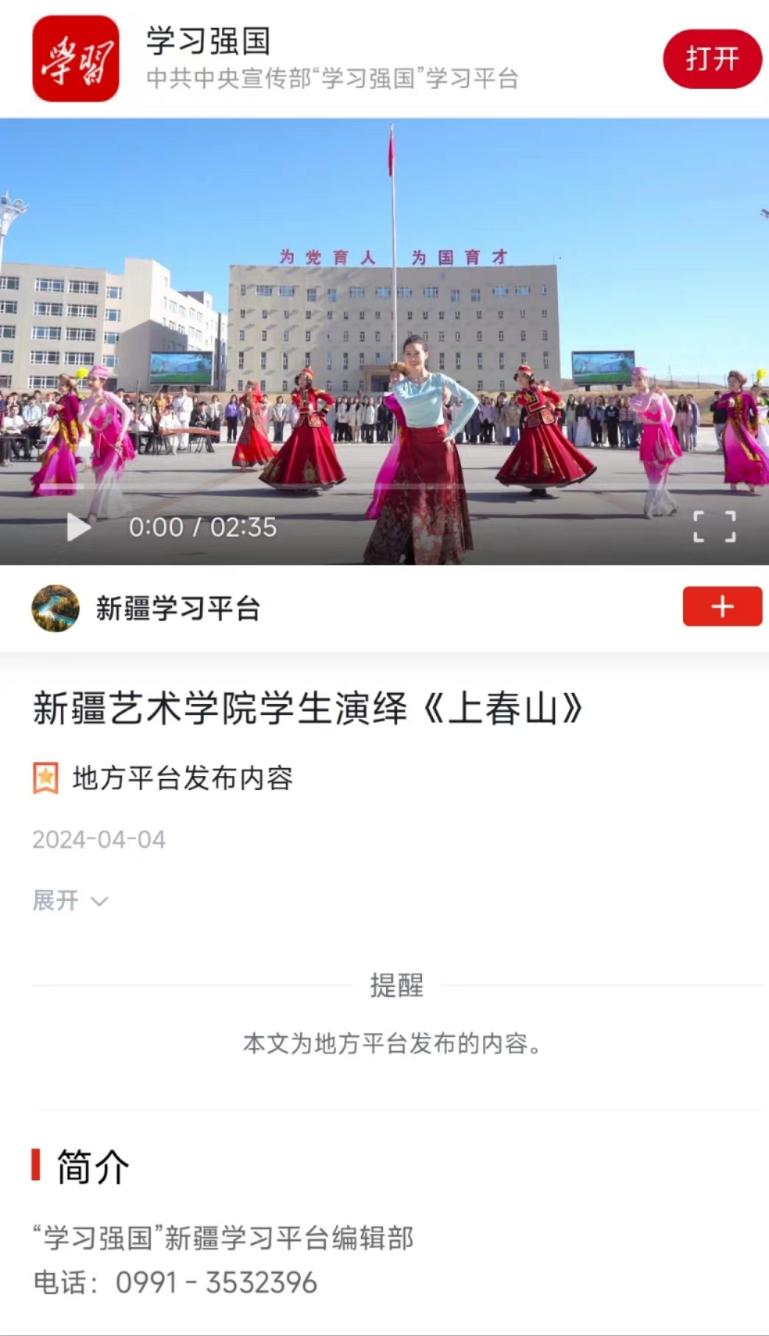Enter fullscreen video mode

click(x=714, y=527)
